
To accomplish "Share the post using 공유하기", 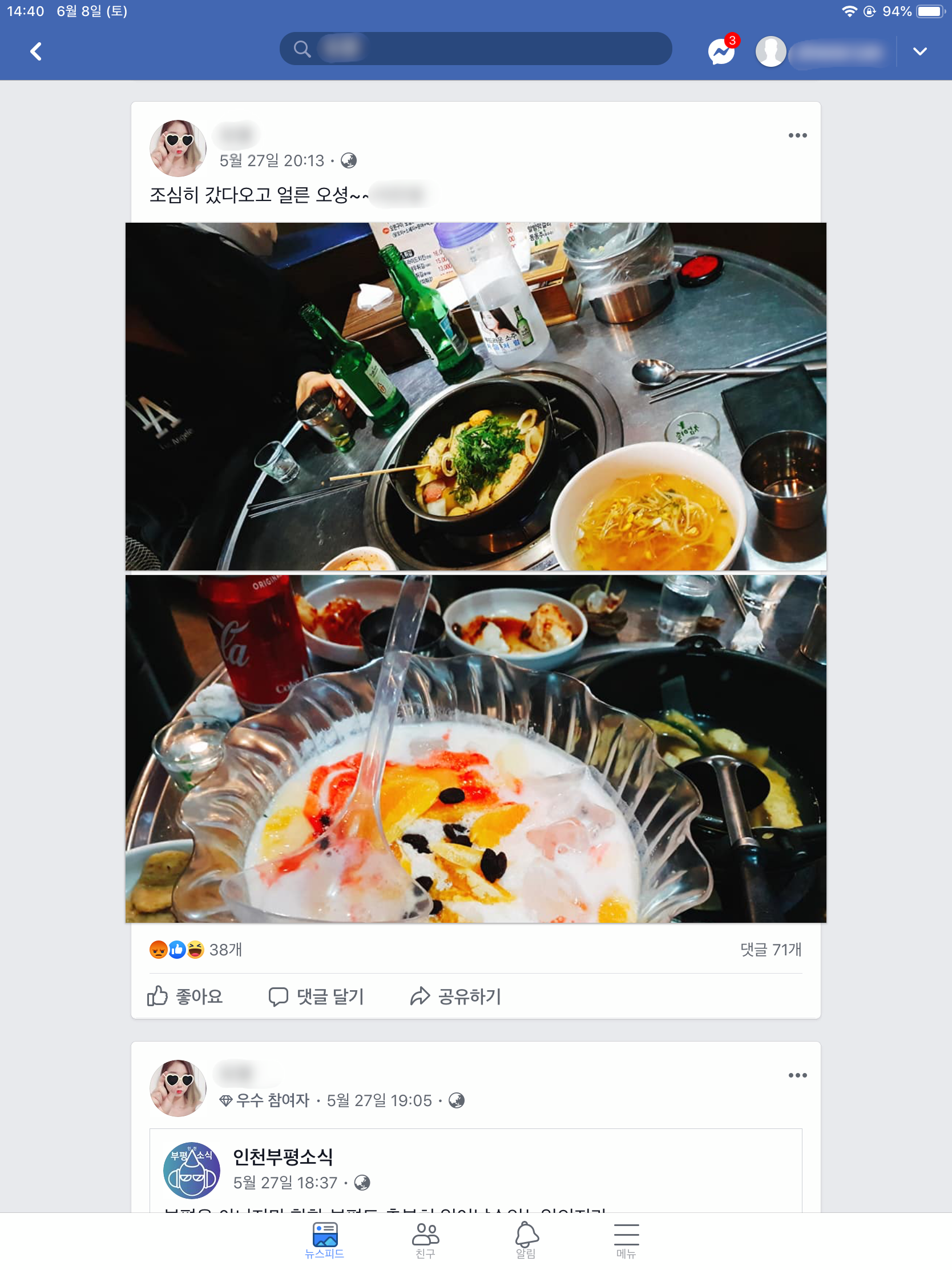I will pos(455,996).
